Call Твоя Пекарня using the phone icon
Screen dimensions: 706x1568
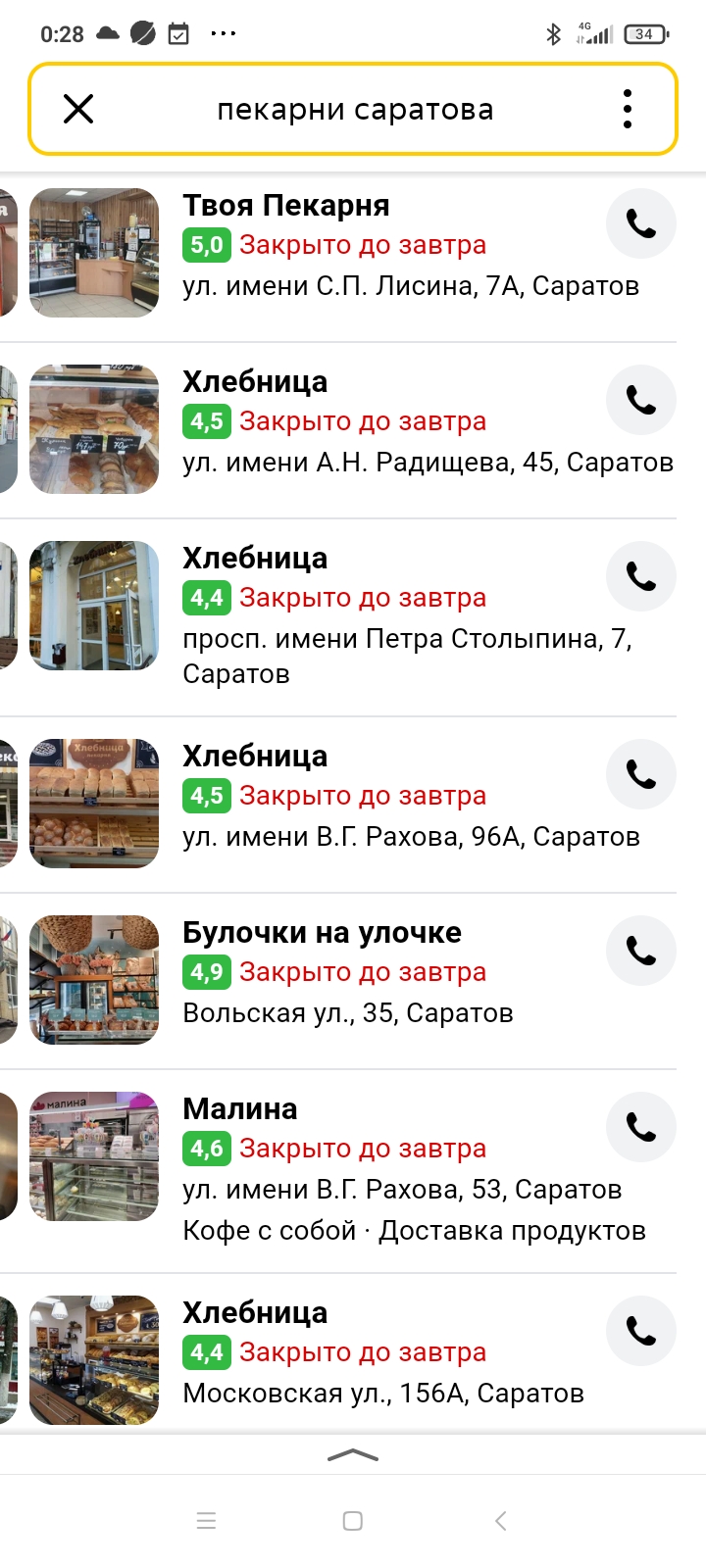640,223
